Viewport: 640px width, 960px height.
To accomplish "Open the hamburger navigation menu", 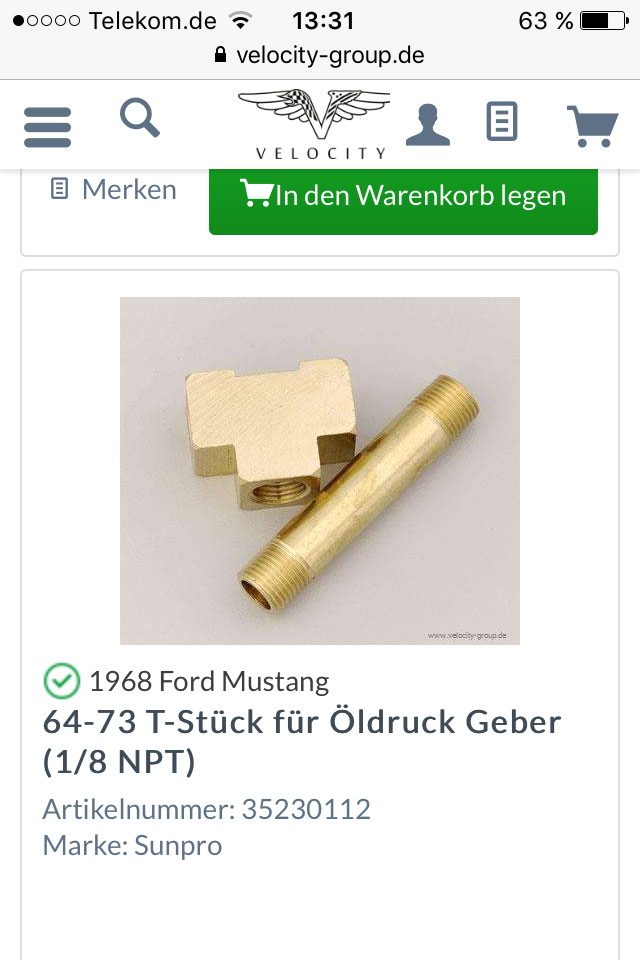I will pos(47,126).
